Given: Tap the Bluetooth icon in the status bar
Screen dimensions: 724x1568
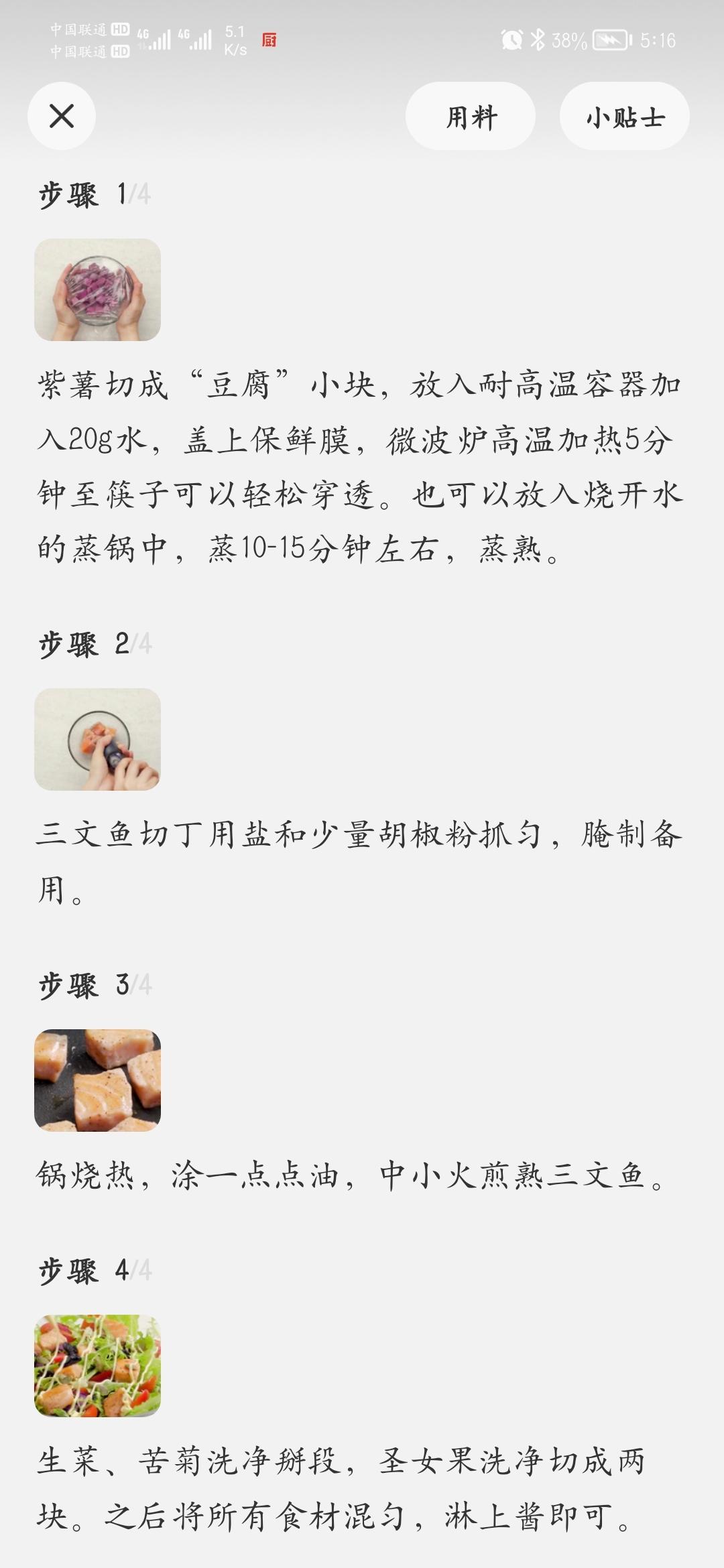Looking at the screenshot, I should (x=540, y=40).
